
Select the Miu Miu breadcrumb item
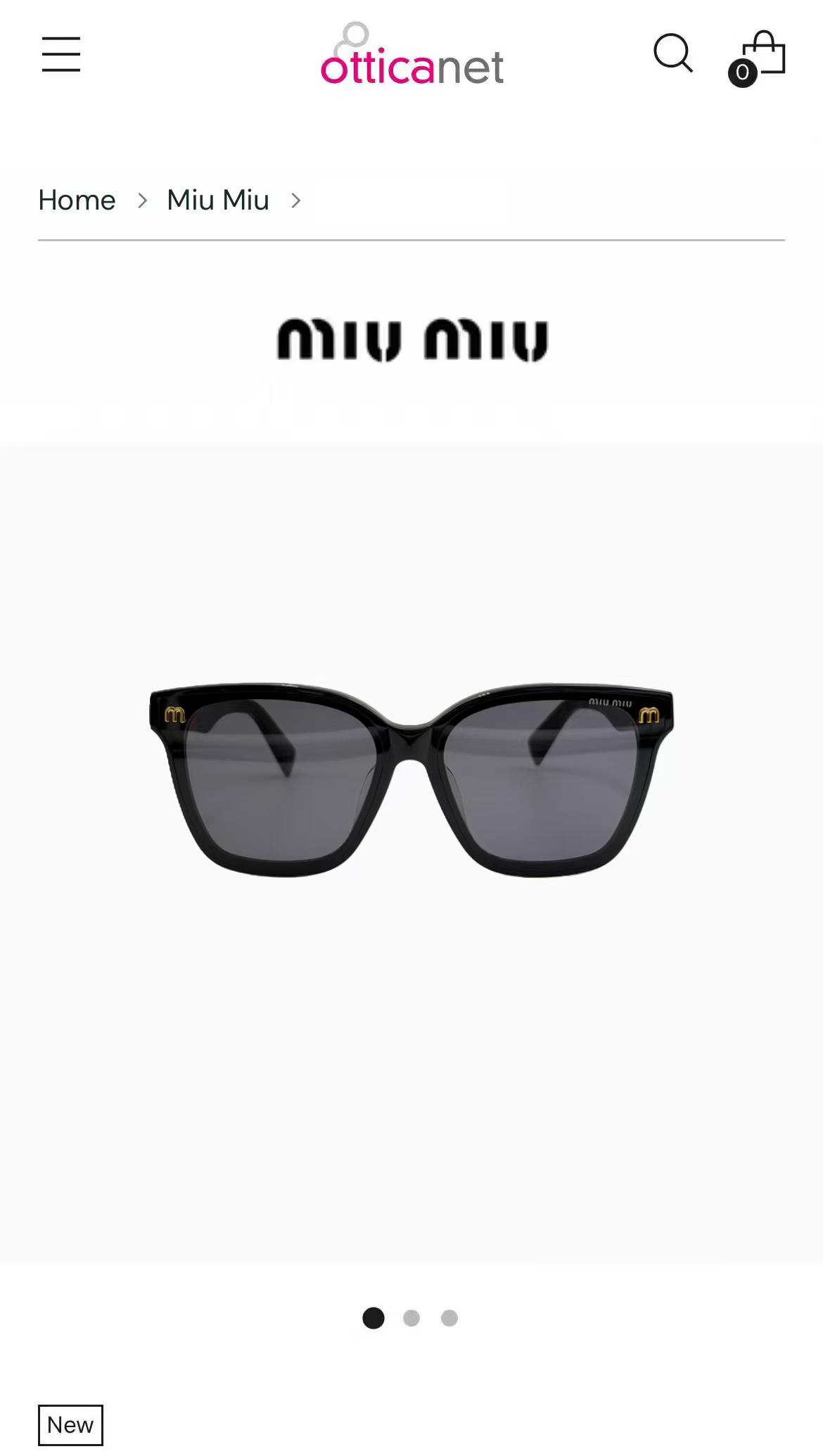pos(218,200)
